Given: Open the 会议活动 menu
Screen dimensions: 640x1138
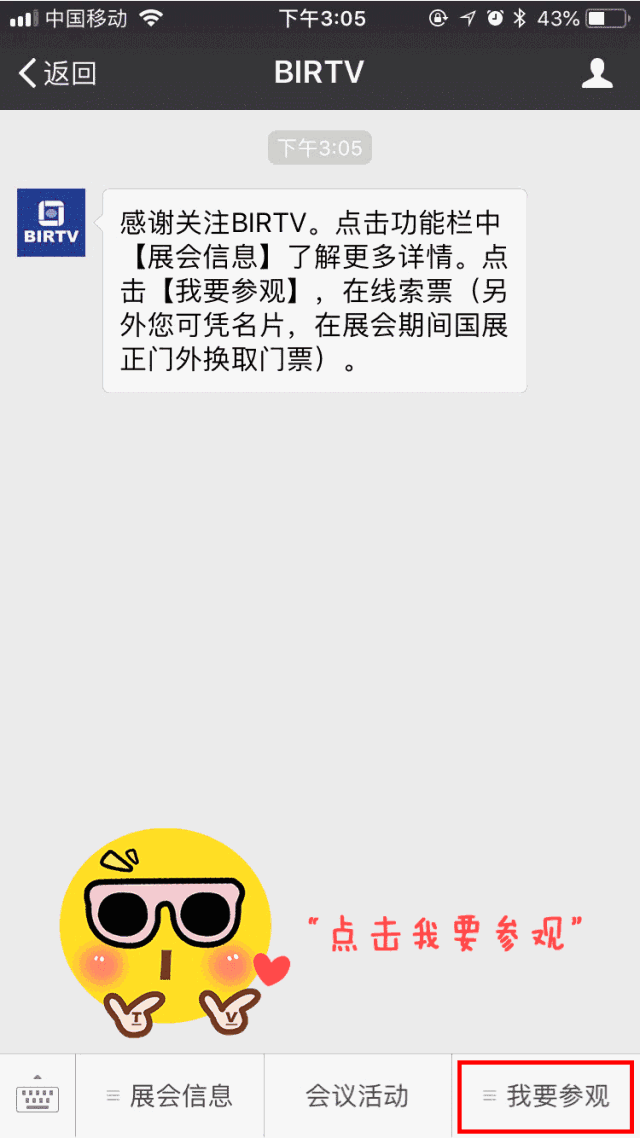Looking at the screenshot, I should (357, 1096).
